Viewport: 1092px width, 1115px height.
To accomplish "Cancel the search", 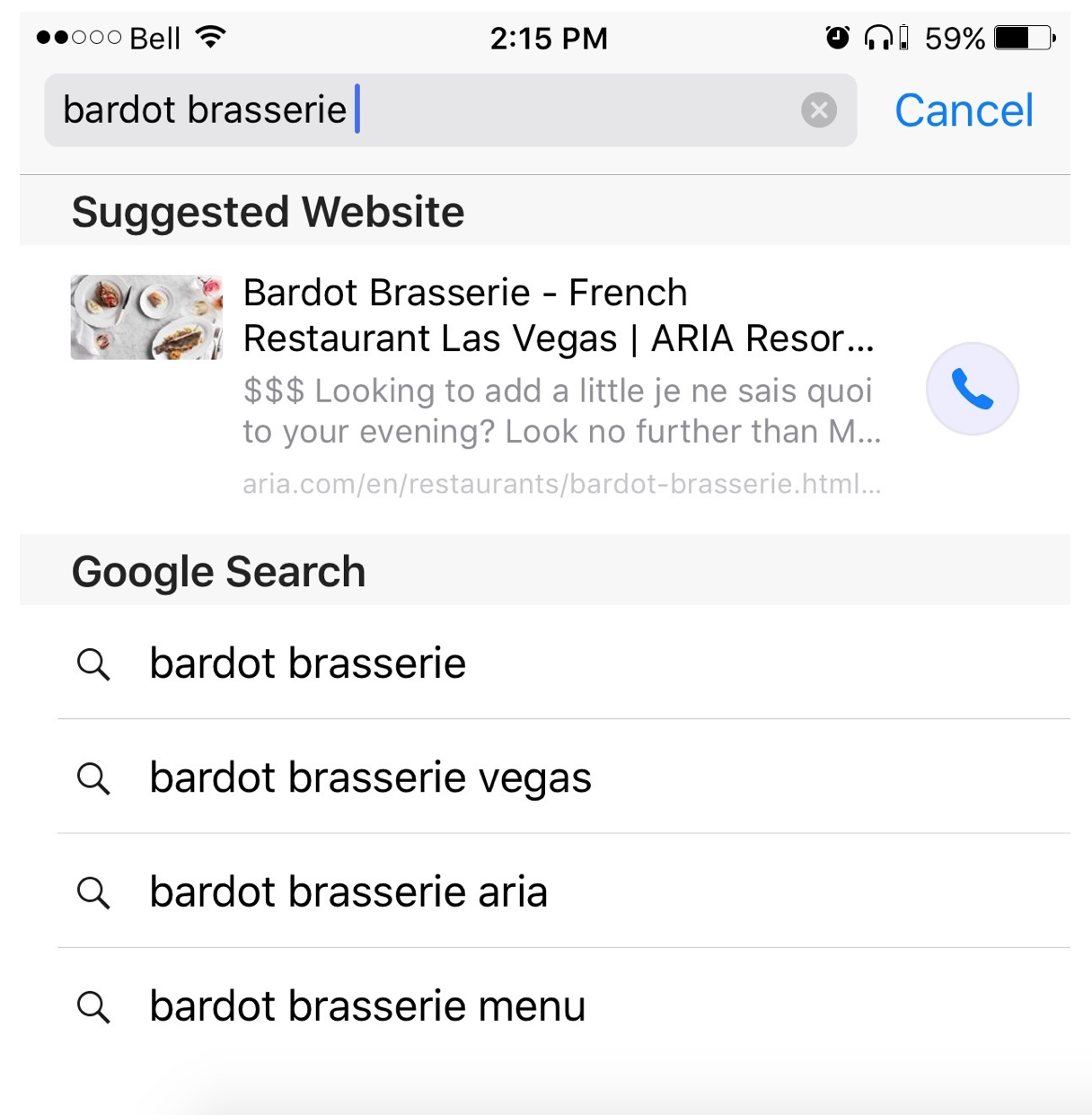I will pyautogui.click(x=964, y=110).
